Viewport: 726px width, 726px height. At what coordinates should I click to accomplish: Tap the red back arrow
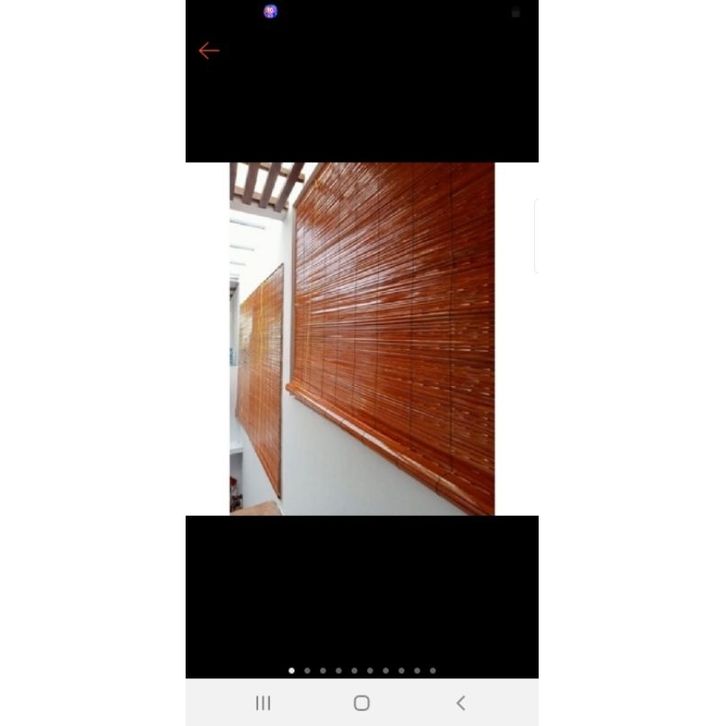(x=208, y=51)
